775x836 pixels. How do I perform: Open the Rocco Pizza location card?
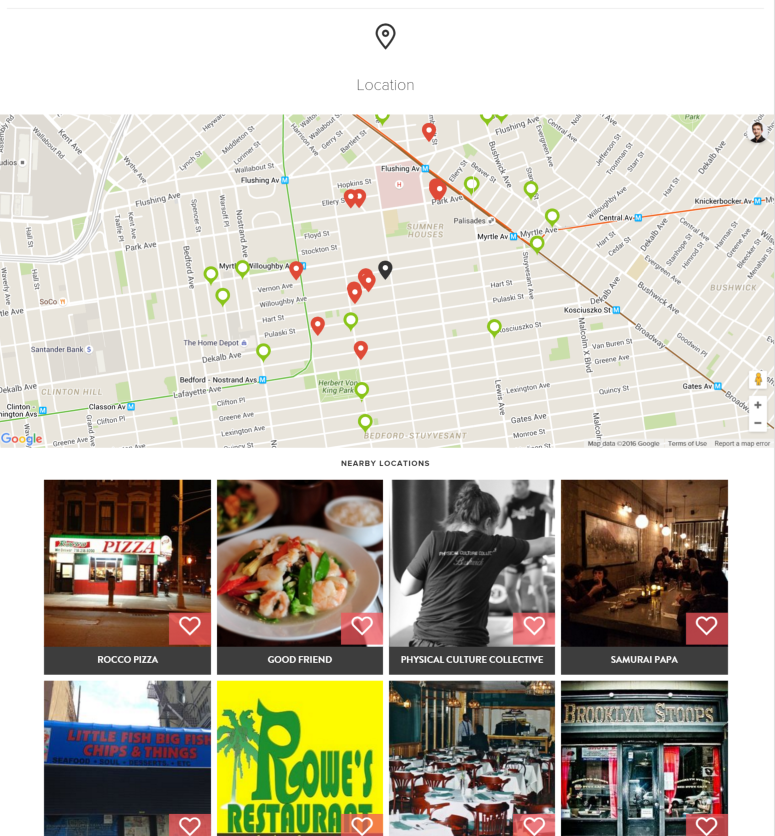(127, 563)
